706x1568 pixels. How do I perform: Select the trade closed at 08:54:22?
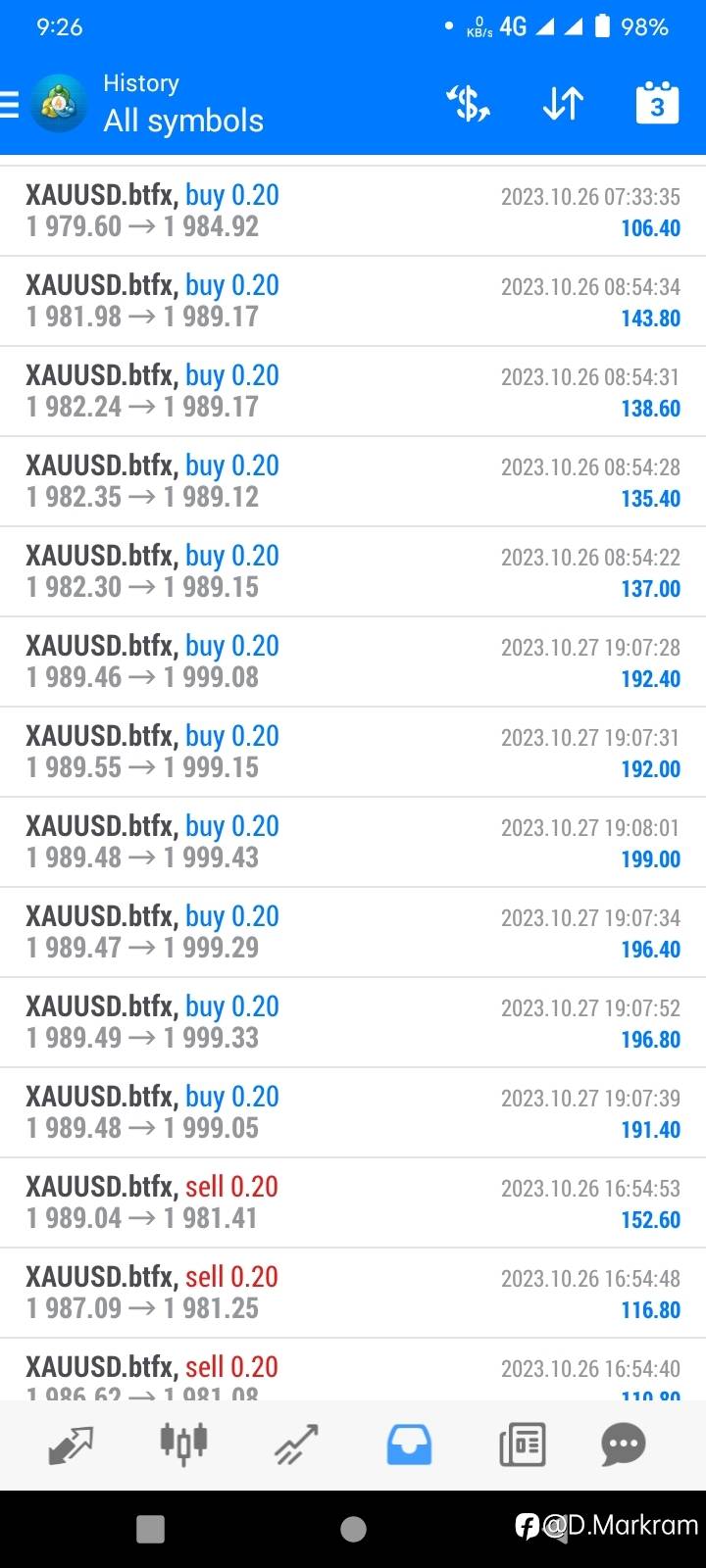click(x=353, y=571)
